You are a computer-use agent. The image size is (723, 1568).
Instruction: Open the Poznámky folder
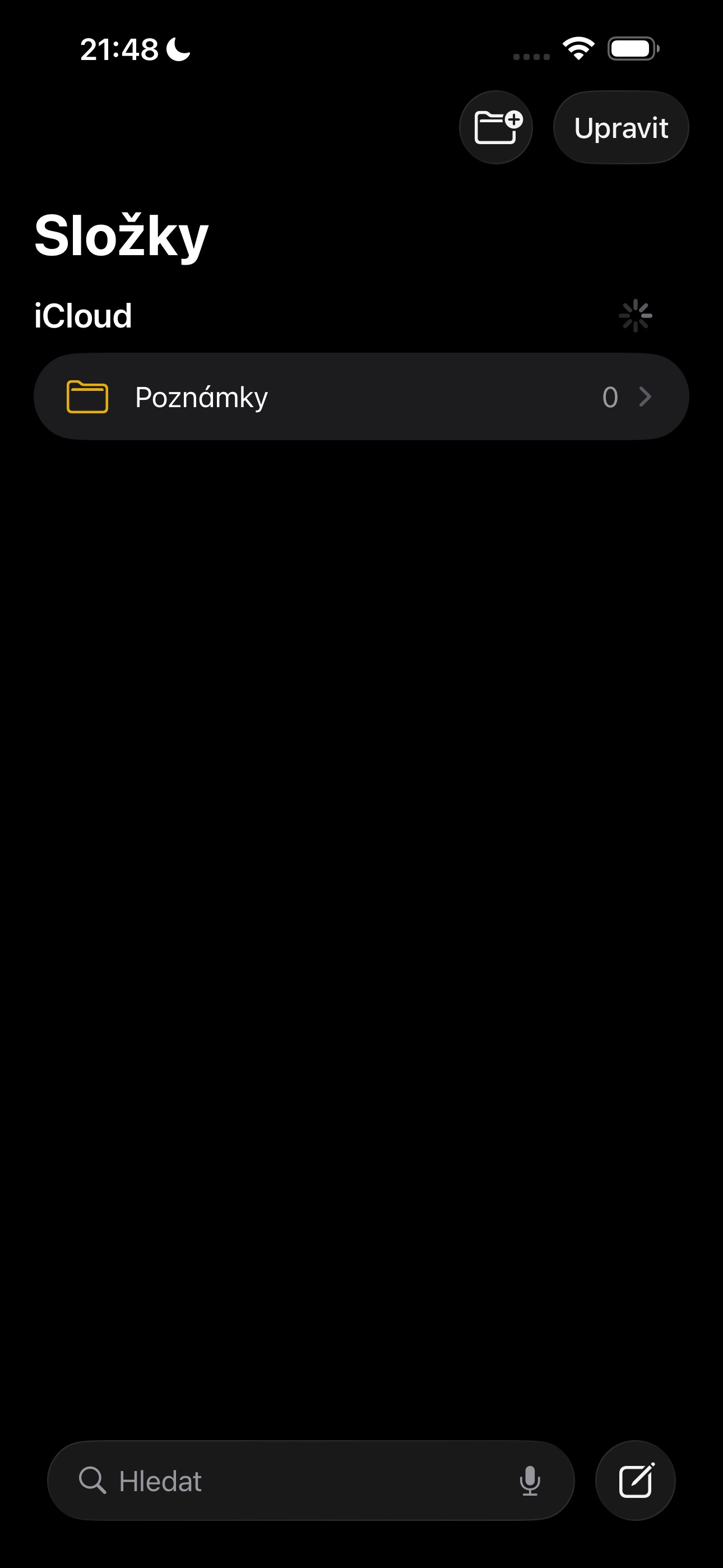tap(361, 397)
